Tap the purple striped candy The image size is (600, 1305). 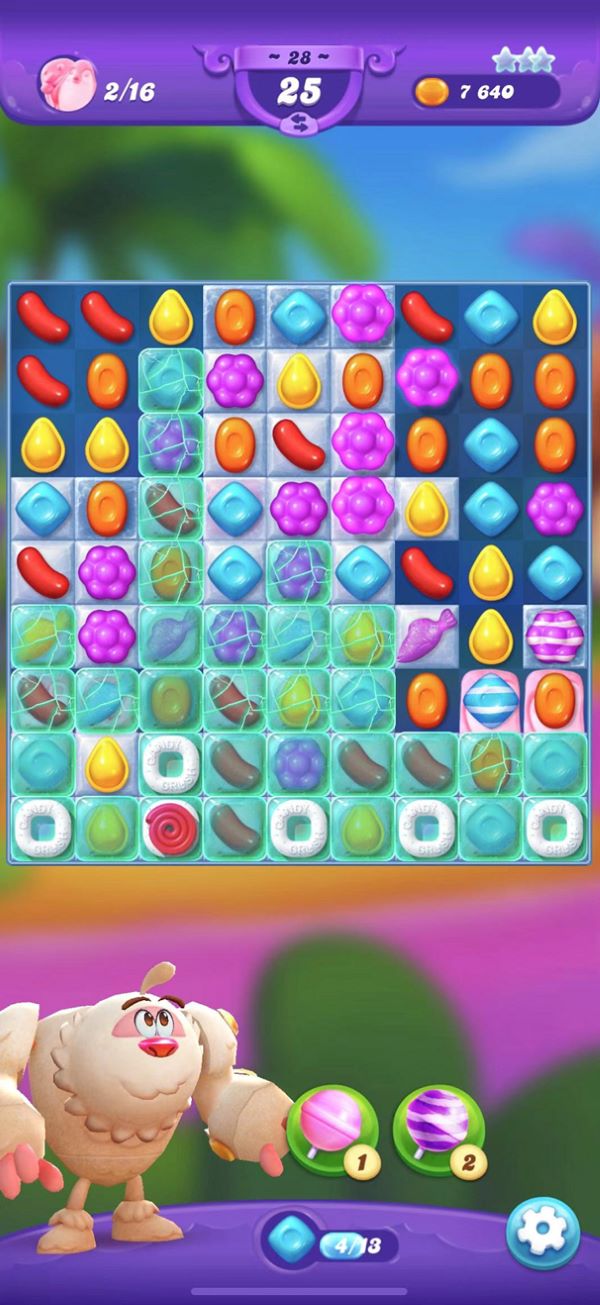pos(555,636)
